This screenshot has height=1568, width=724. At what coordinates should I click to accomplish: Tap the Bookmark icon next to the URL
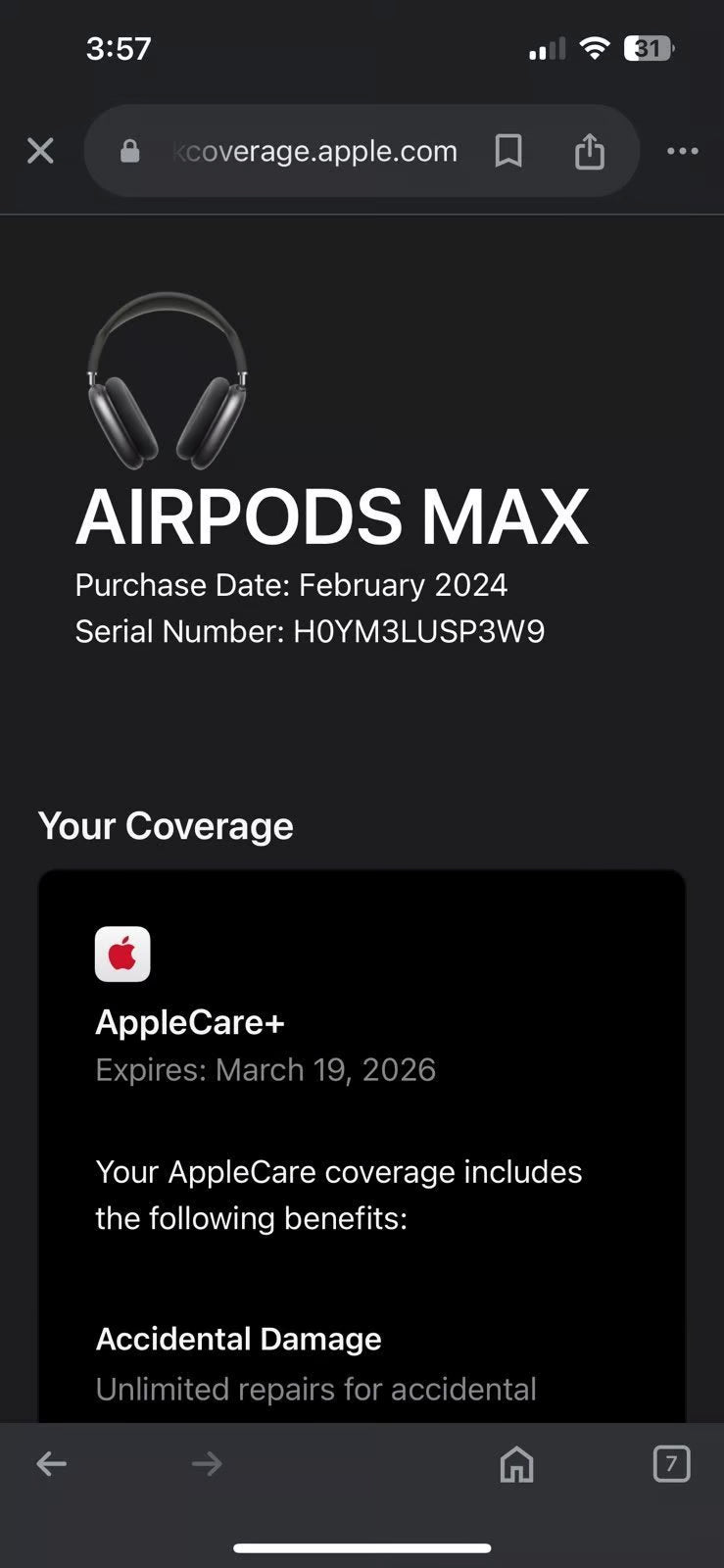[509, 151]
